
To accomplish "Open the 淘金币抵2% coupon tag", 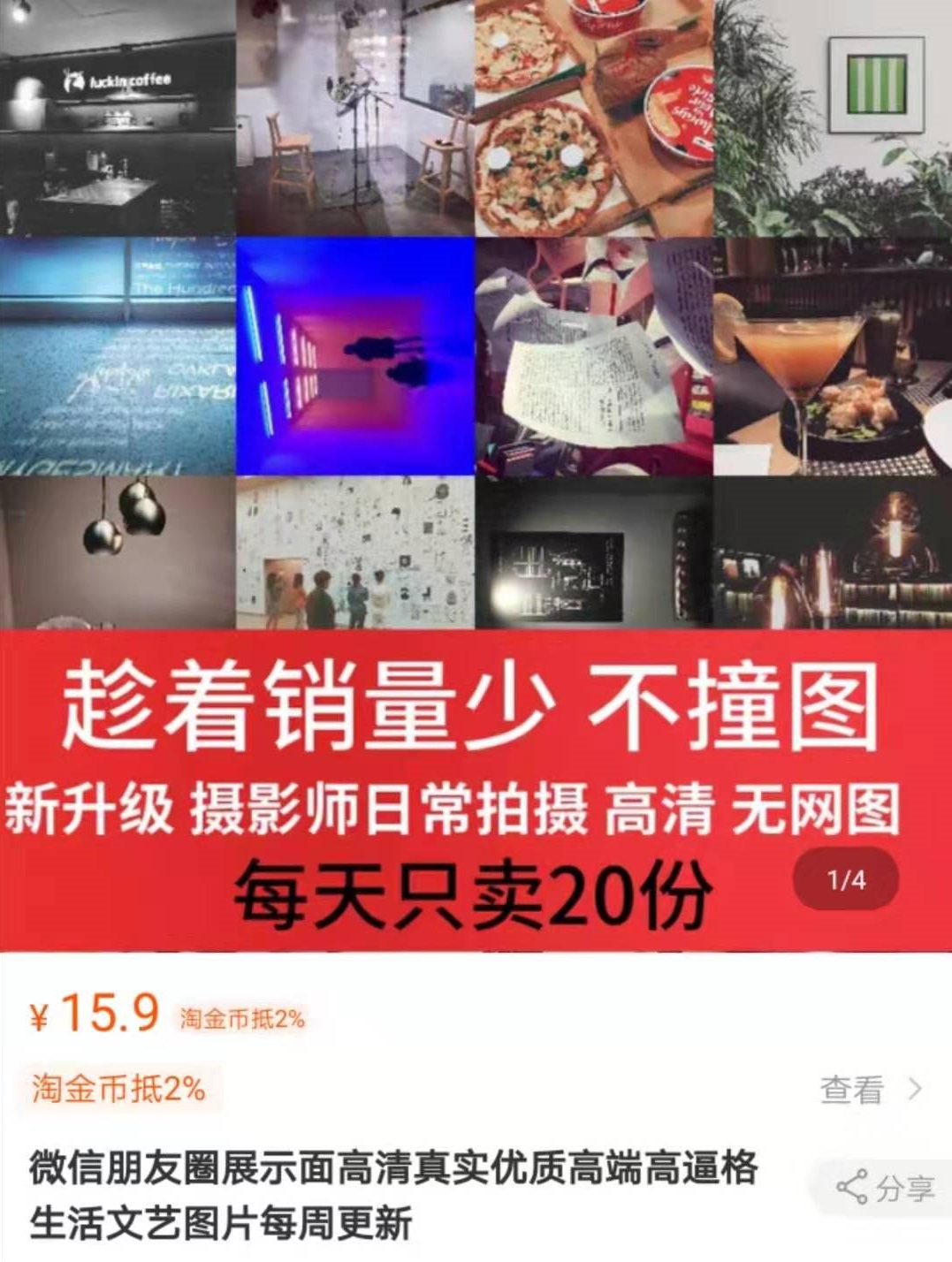I will click(x=119, y=1089).
